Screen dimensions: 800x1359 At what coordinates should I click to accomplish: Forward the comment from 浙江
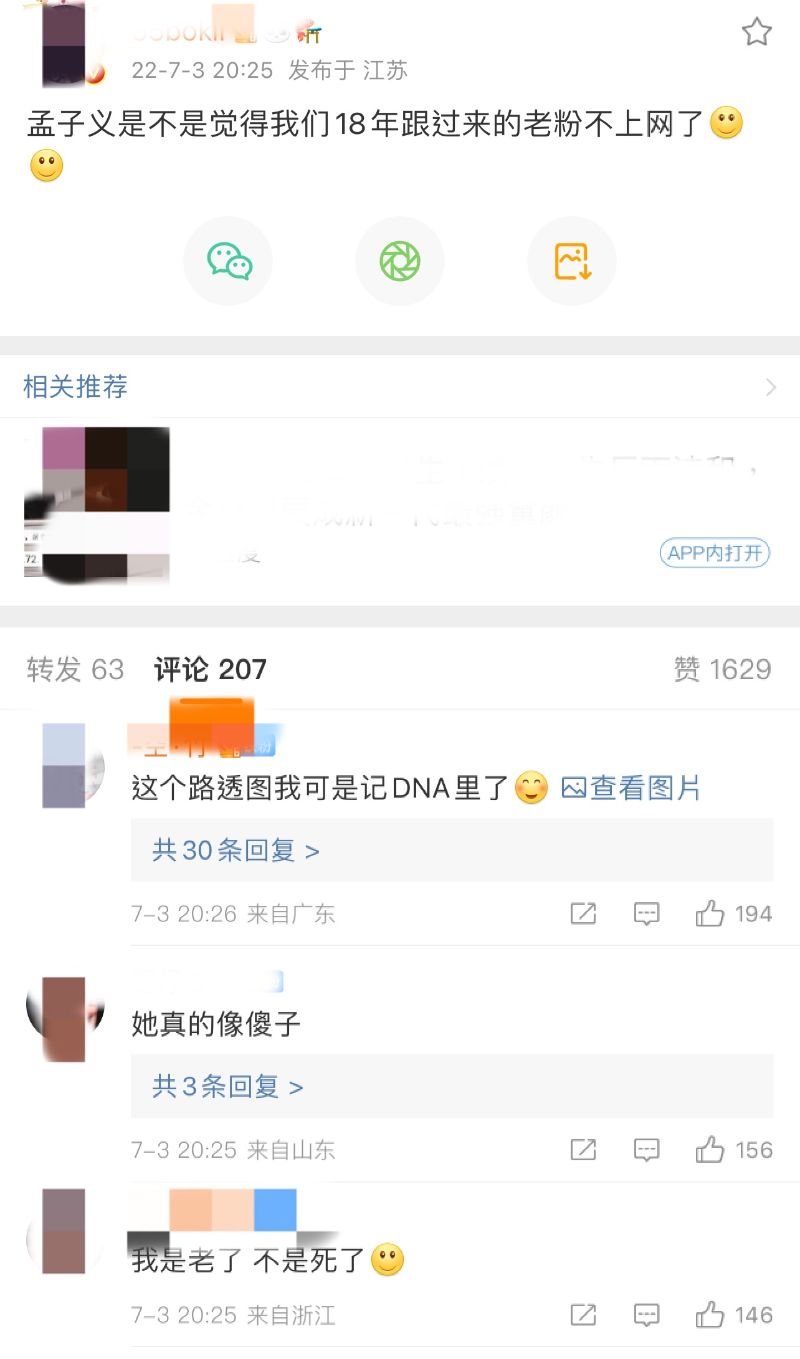(x=583, y=1314)
